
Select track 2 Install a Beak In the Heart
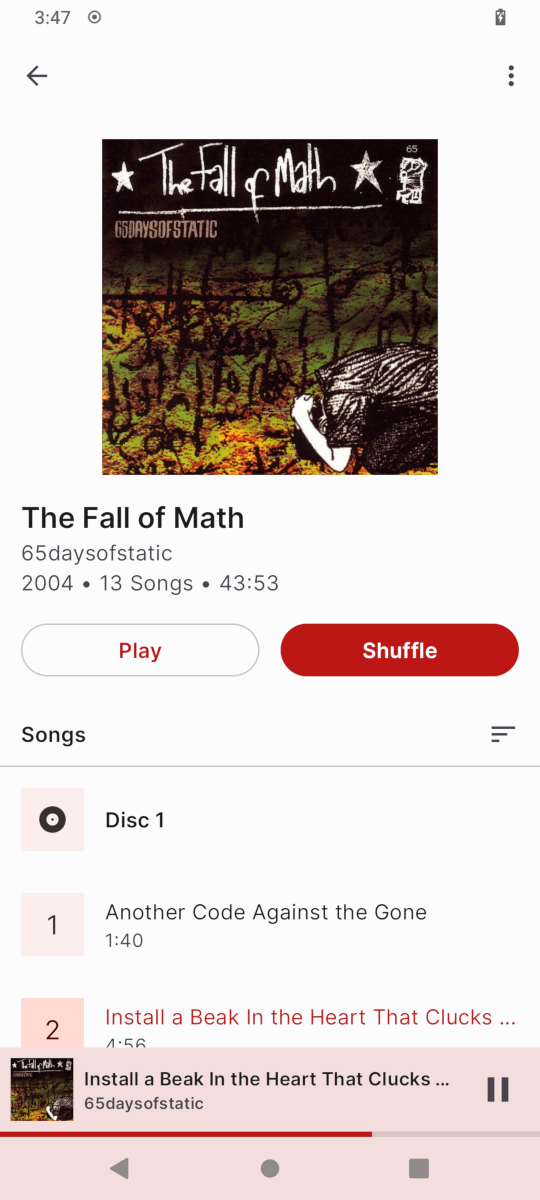coord(270,1022)
